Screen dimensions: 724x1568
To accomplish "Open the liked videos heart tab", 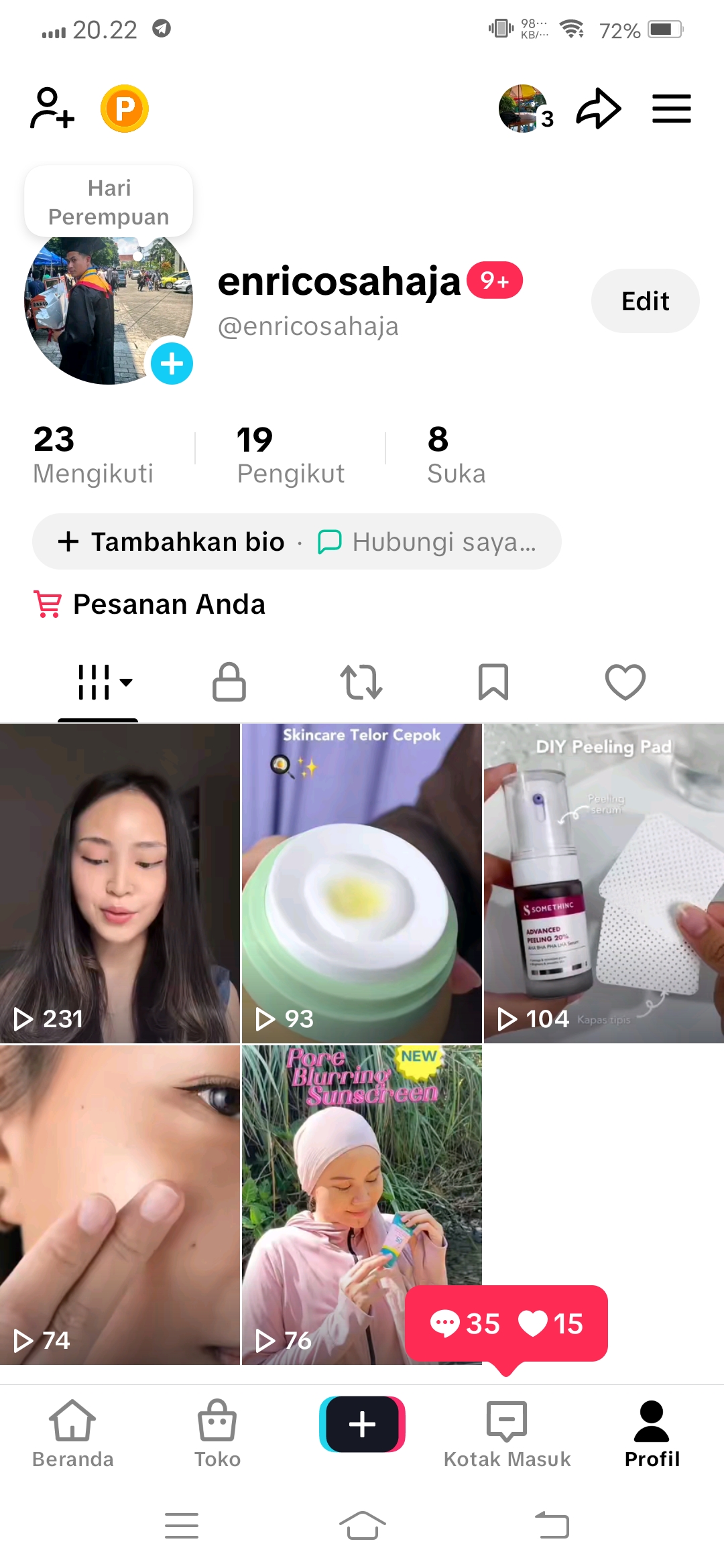I will pos(625,682).
